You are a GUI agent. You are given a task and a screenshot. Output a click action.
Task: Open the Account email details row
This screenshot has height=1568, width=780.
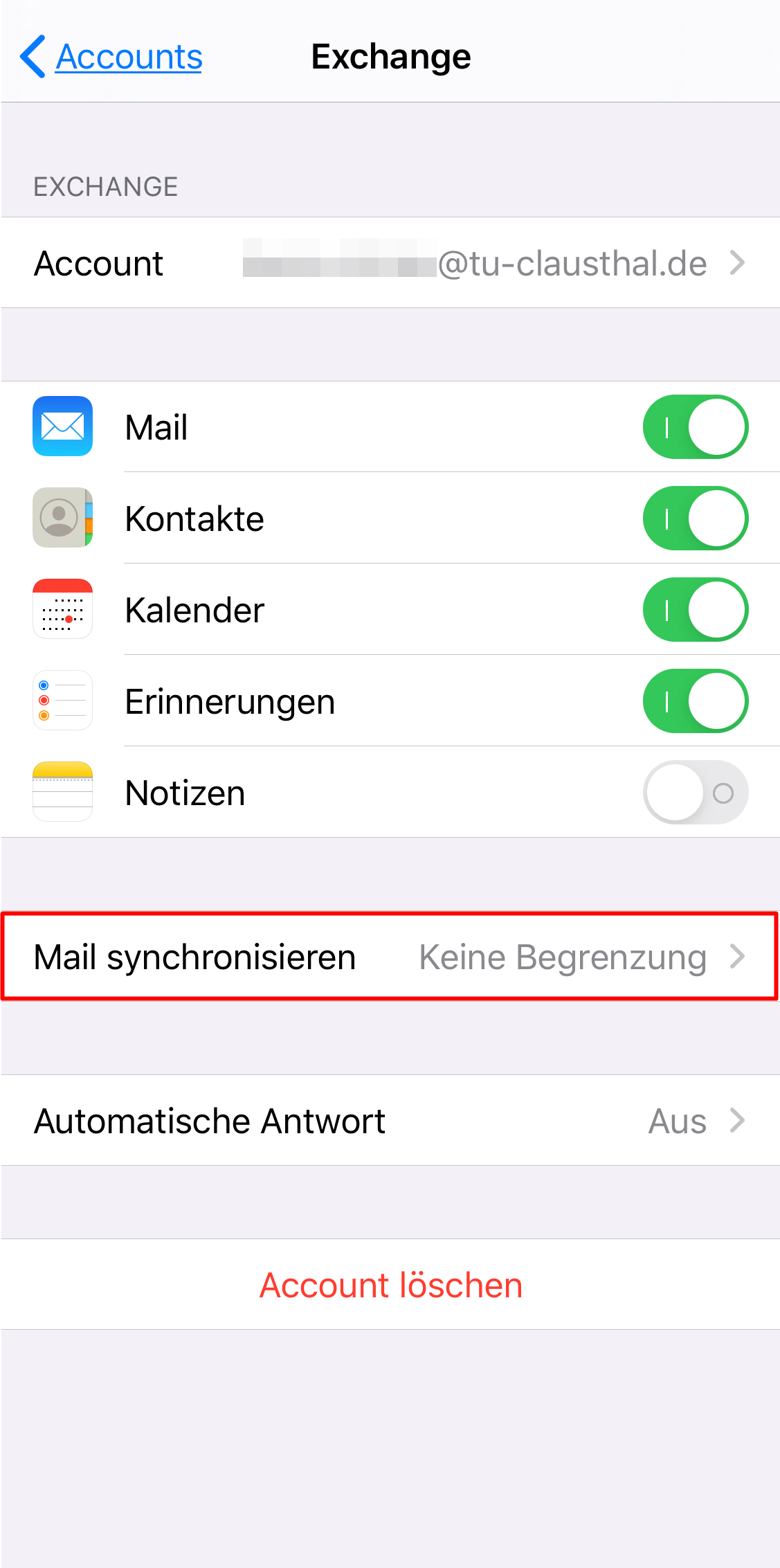[x=390, y=263]
